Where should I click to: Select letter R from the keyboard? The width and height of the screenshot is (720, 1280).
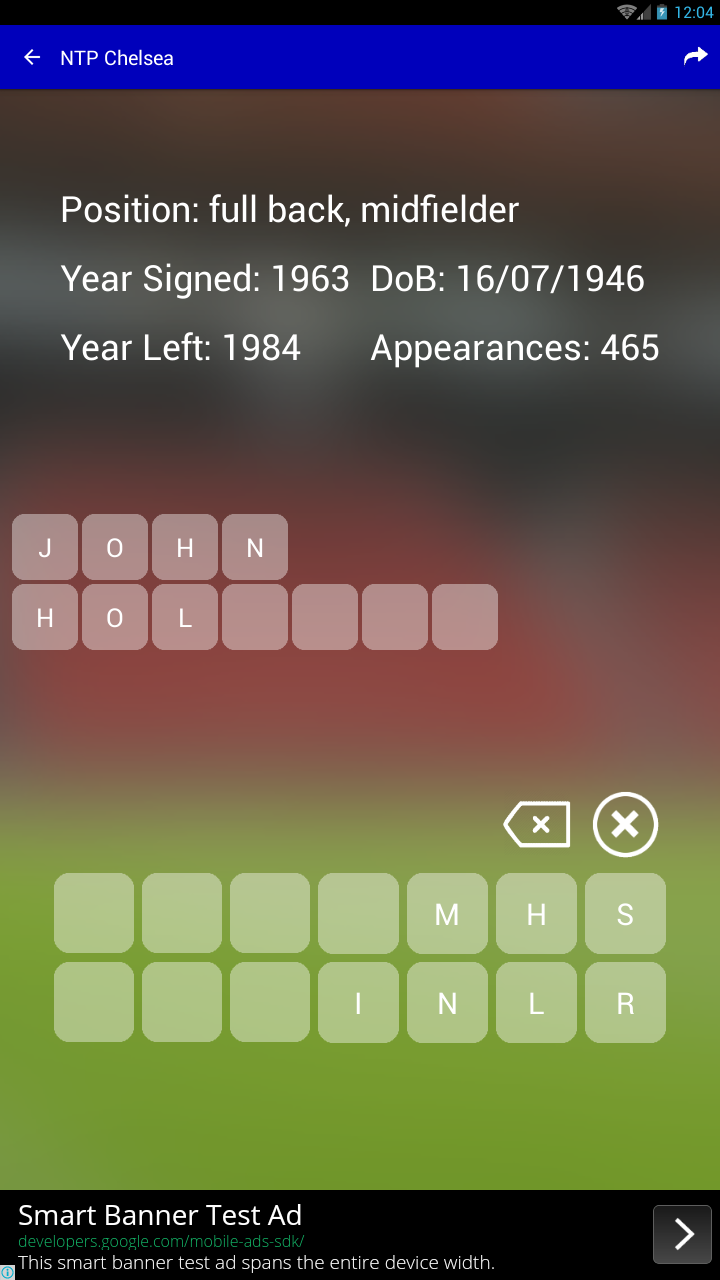coord(625,1002)
